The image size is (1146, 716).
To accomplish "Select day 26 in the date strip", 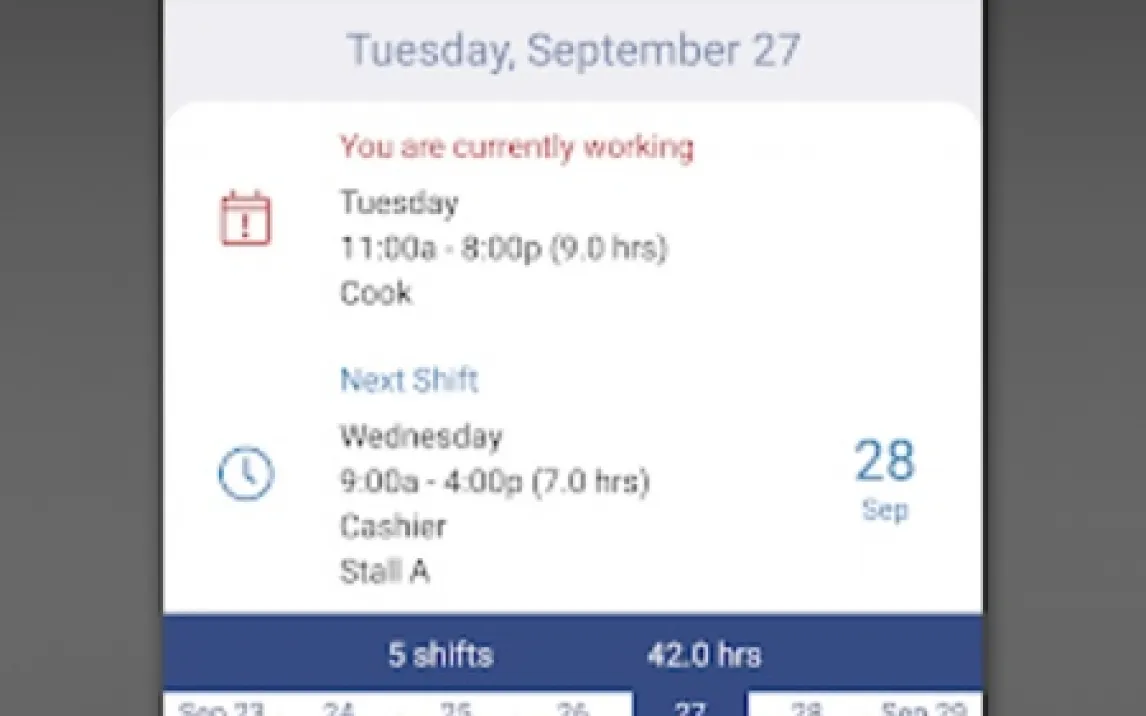I will (572, 707).
